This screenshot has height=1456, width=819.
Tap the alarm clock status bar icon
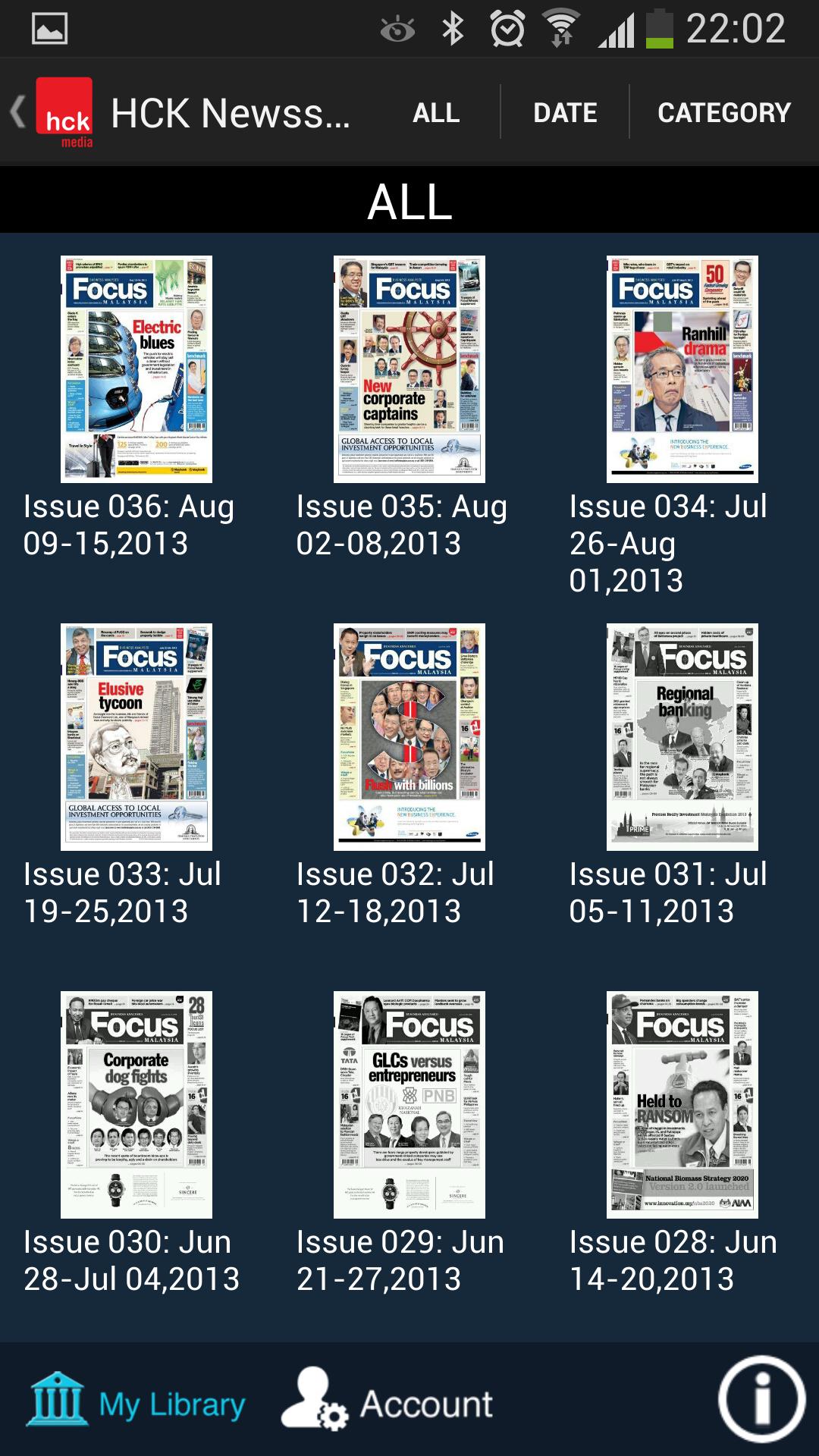click(x=507, y=27)
